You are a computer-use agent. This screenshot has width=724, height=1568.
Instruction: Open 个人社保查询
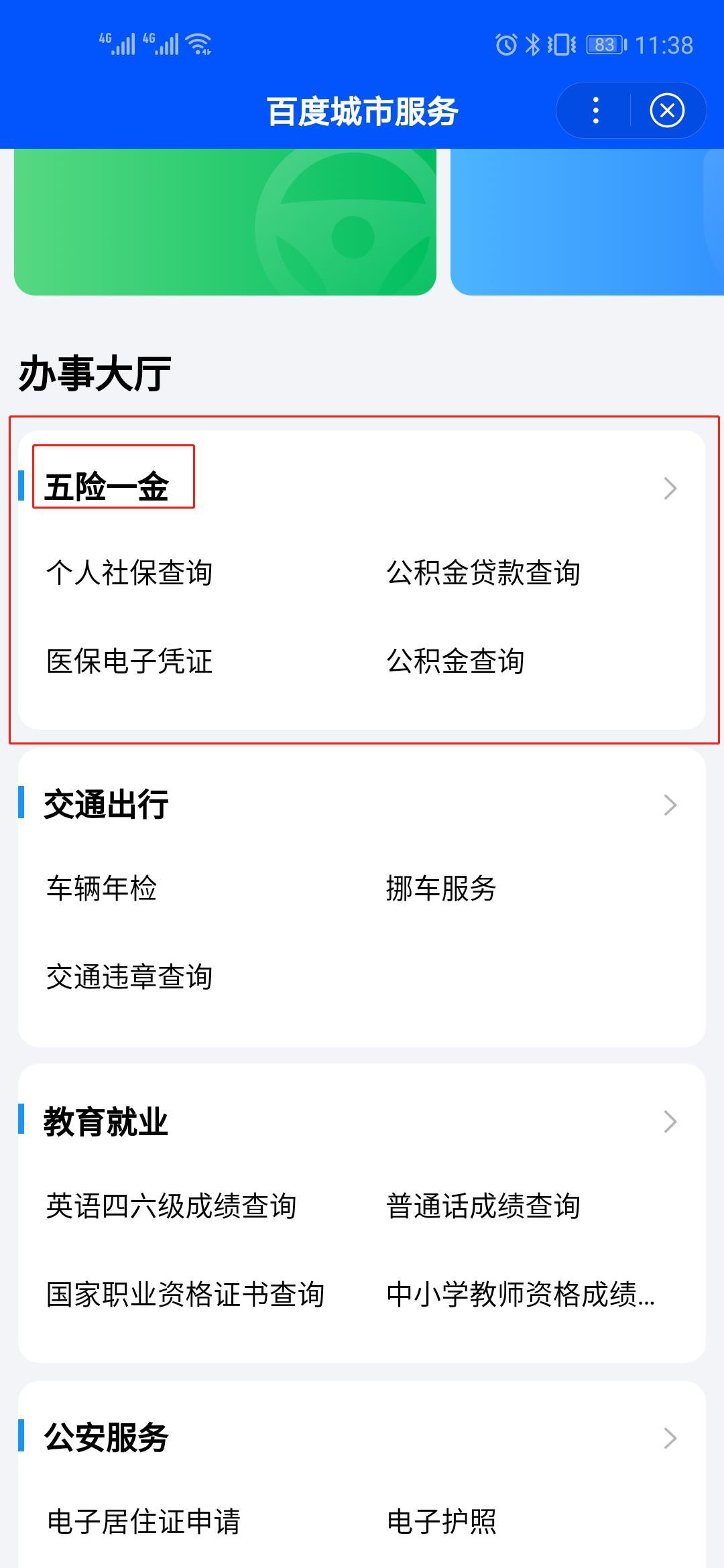(129, 573)
